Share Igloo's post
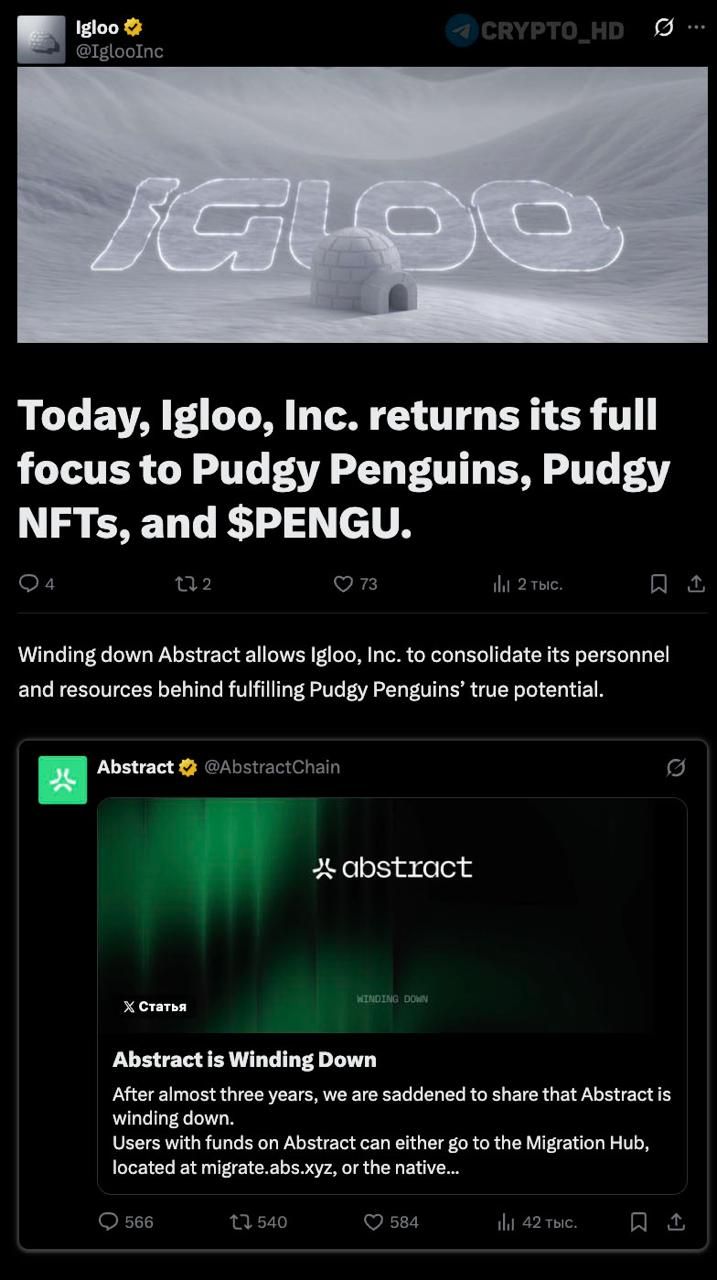Viewport: 717px width, 1280px height. (x=696, y=583)
